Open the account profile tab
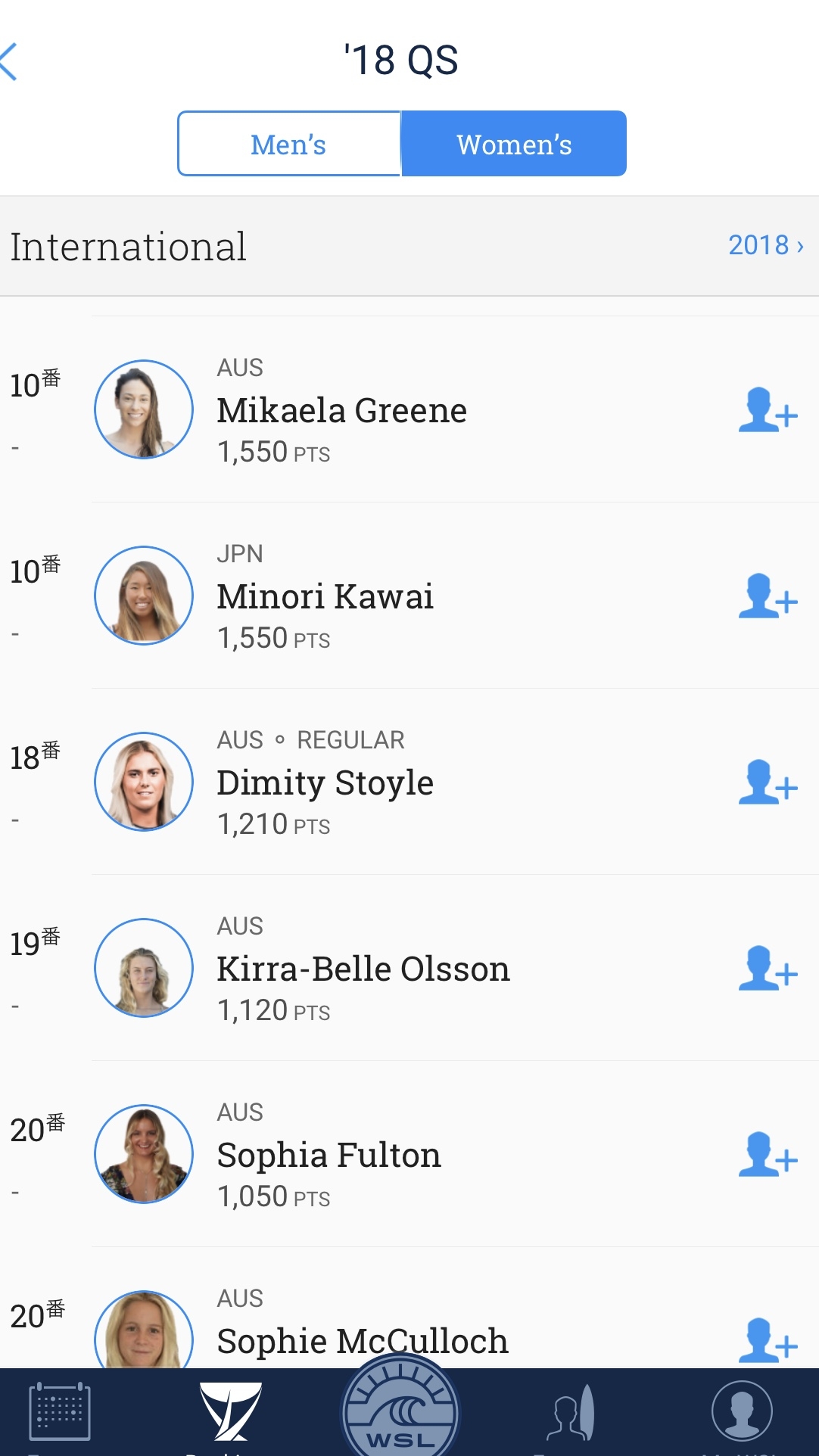This screenshot has height=1456, width=819. (742, 1412)
